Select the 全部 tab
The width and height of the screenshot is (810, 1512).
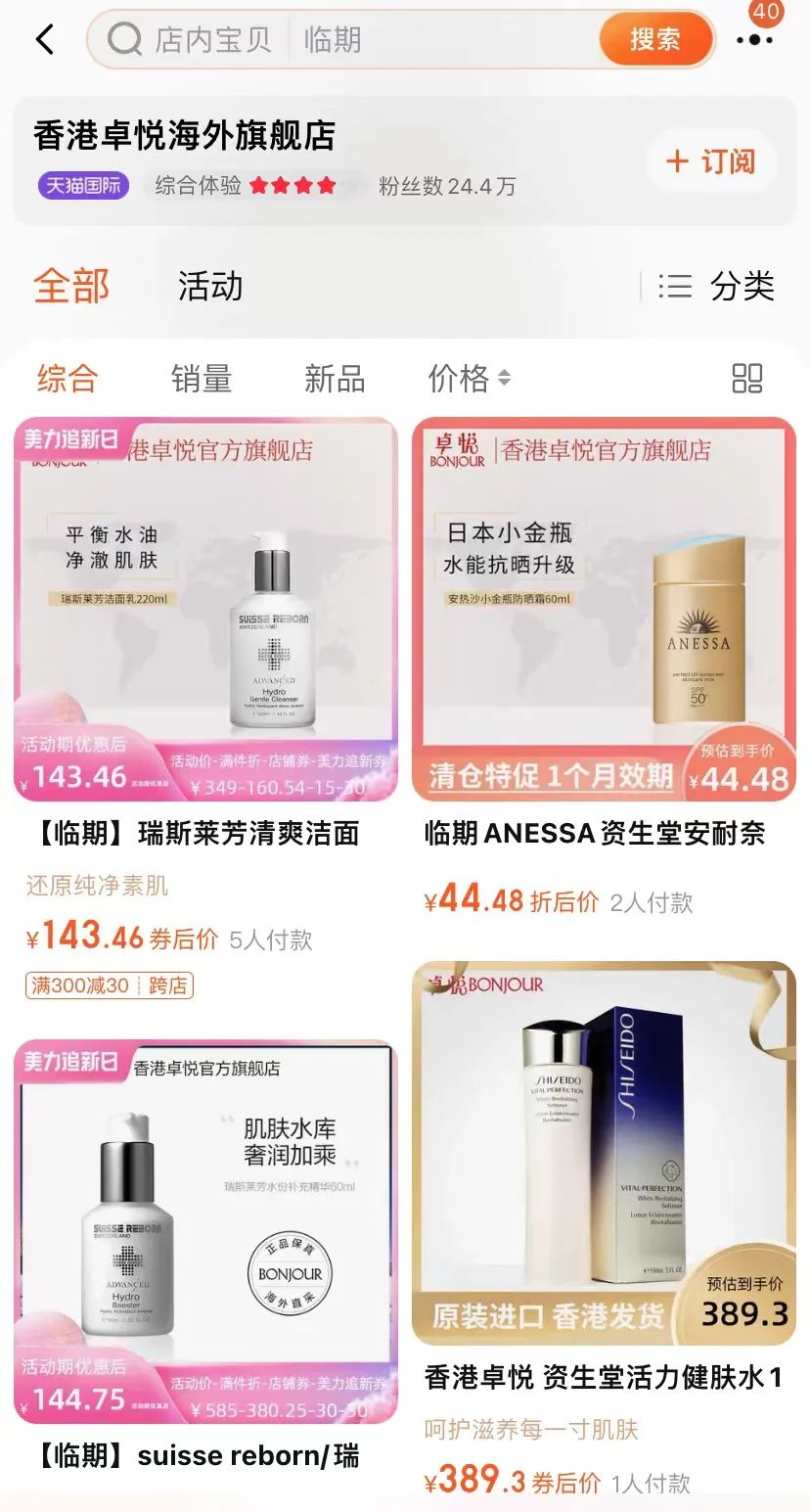coord(71,287)
